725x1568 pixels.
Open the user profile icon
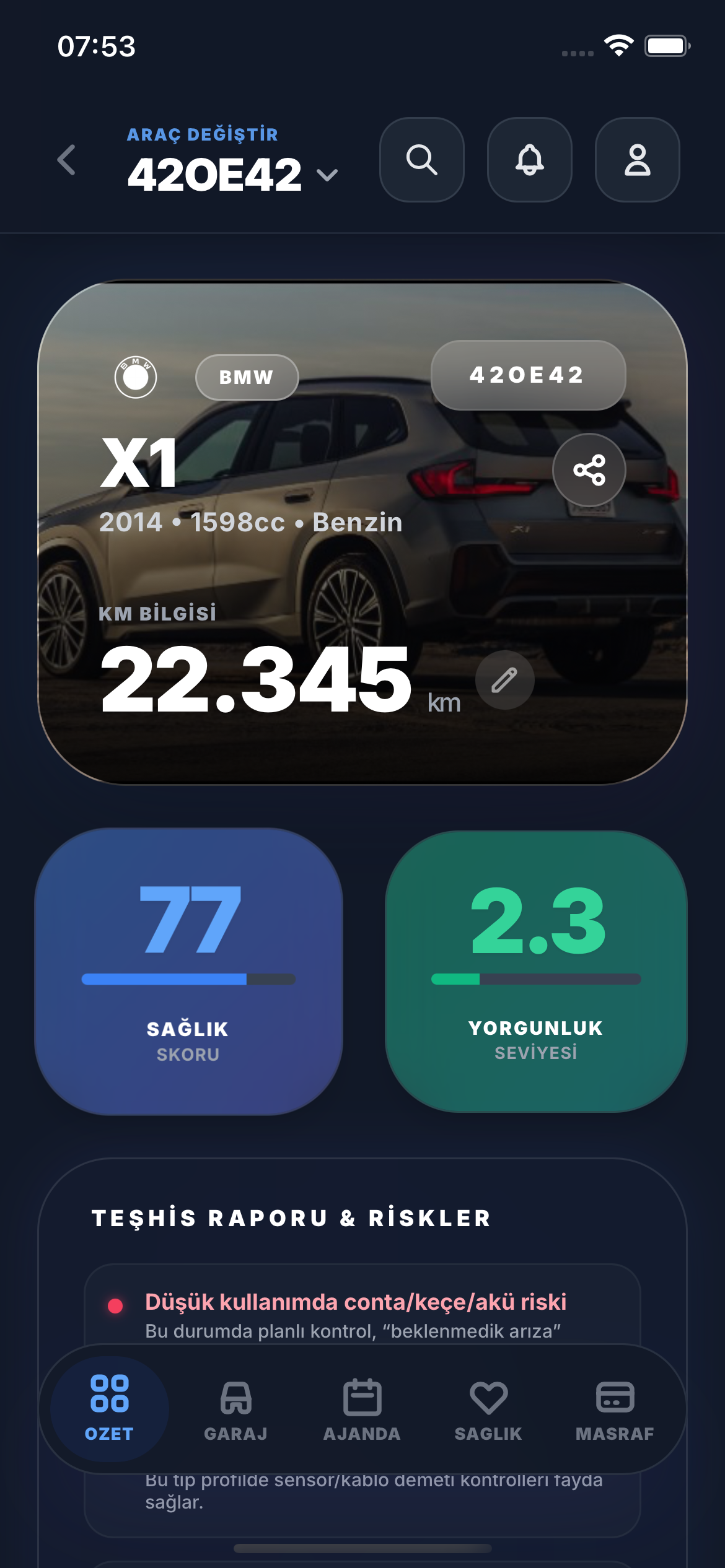637,160
